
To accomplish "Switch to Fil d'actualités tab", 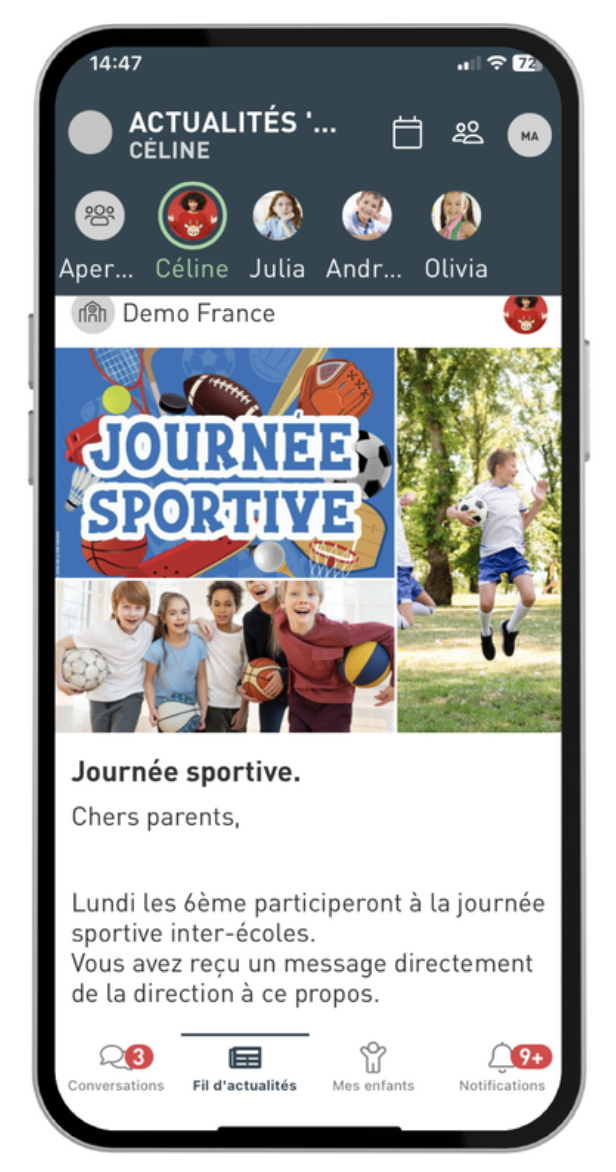I will pos(245,1067).
